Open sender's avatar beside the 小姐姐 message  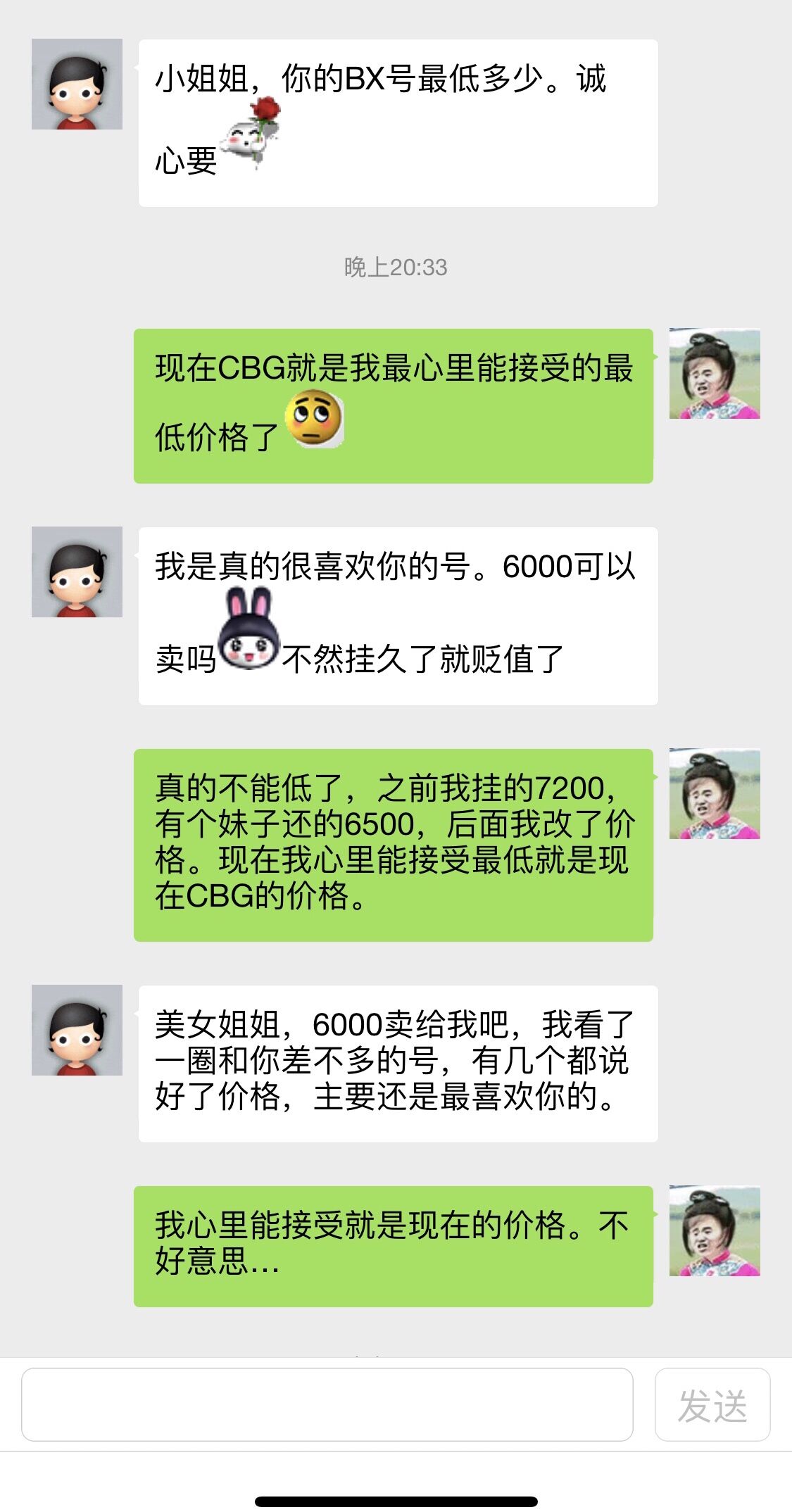click(x=77, y=84)
